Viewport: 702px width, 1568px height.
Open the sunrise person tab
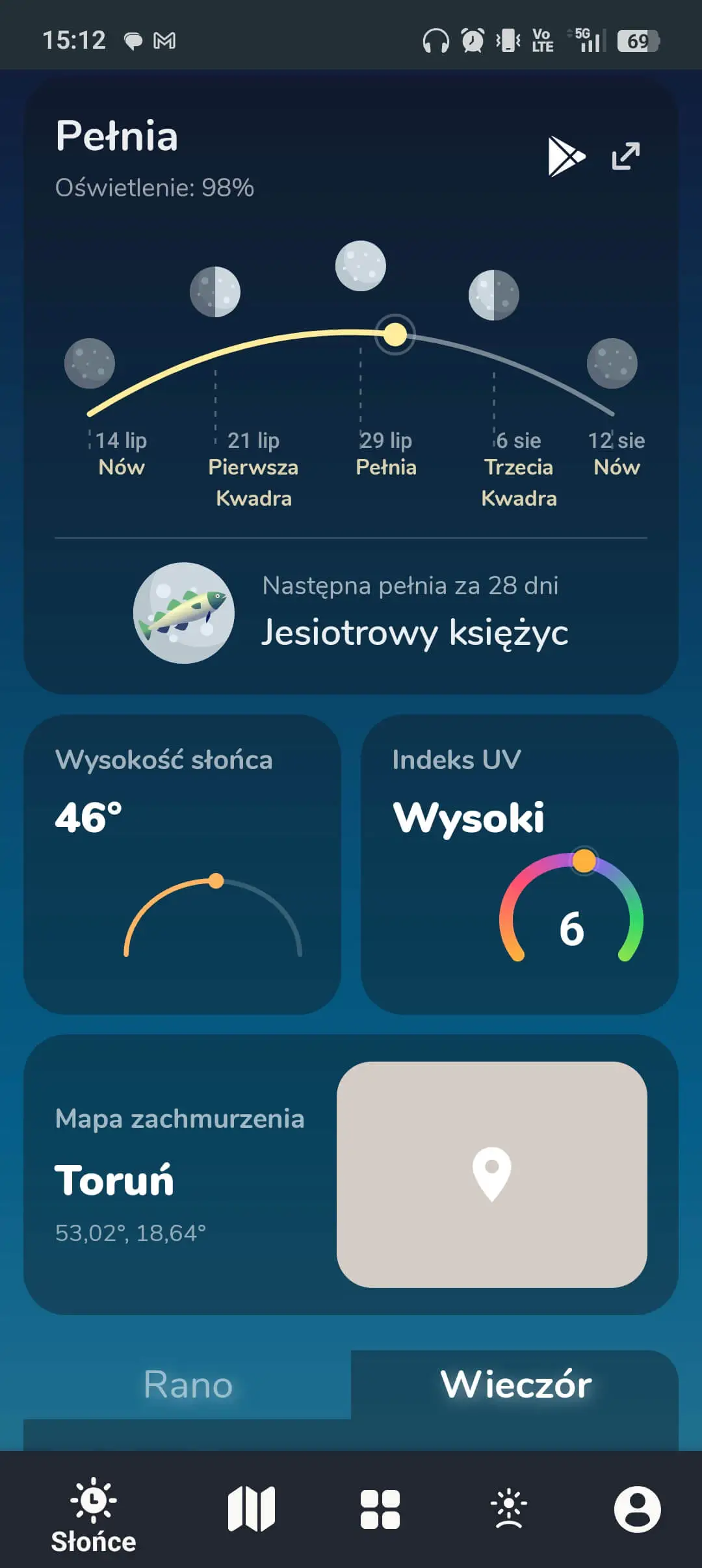[509, 1508]
